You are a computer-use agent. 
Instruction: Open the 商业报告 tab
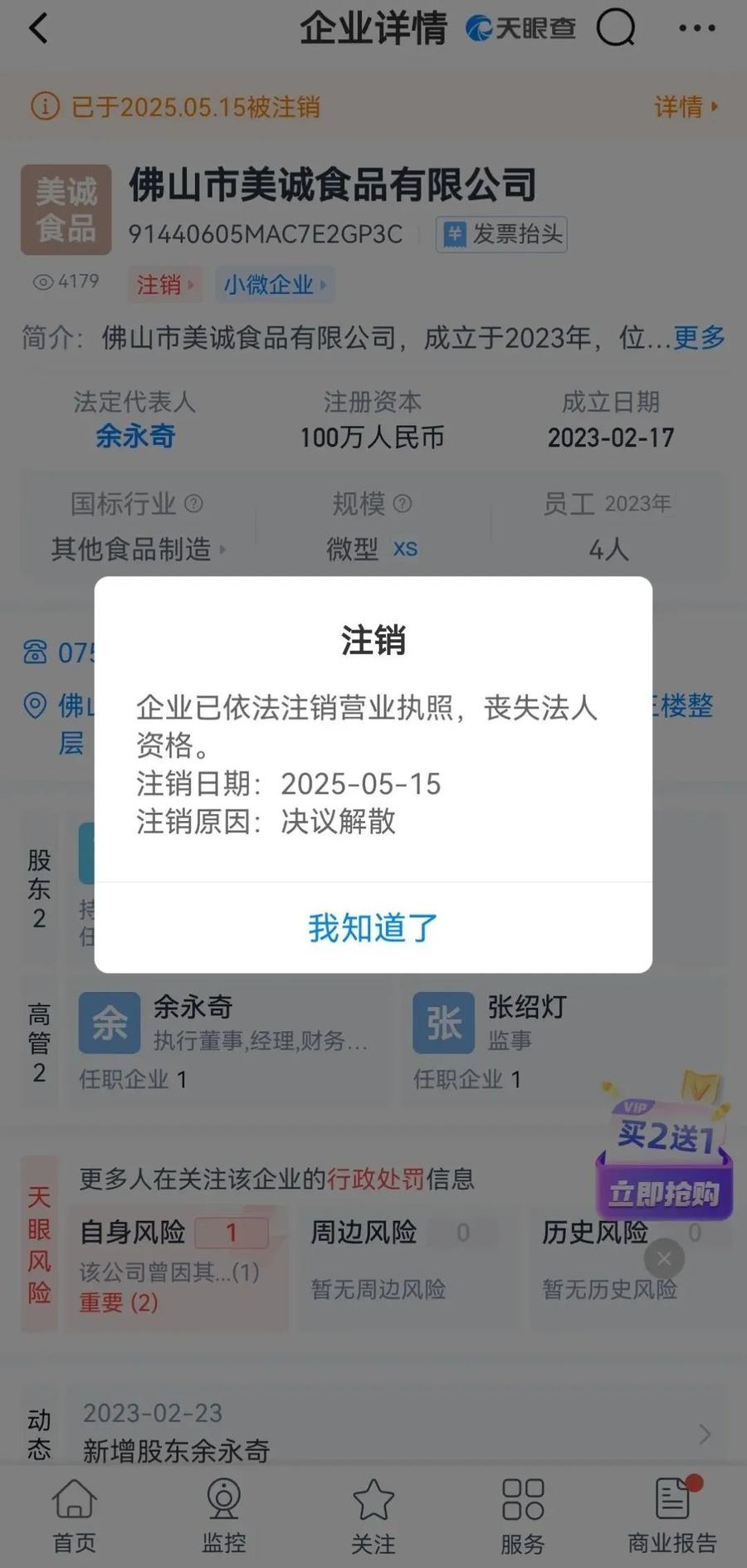coord(672,1515)
